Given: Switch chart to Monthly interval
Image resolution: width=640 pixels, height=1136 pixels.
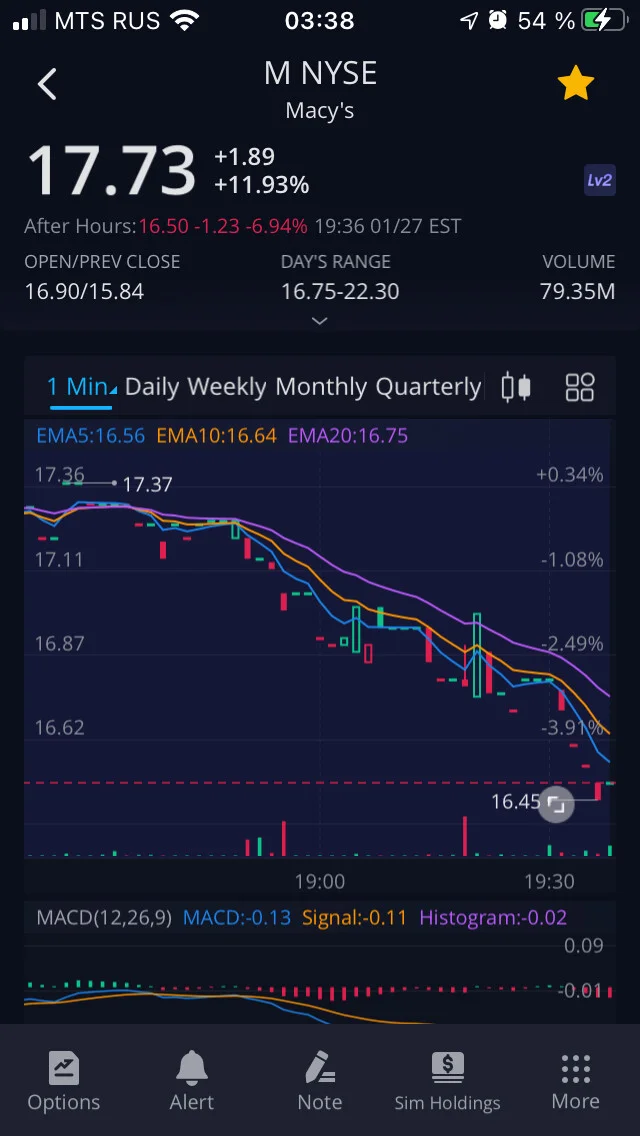Looking at the screenshot, I should 321,387.
